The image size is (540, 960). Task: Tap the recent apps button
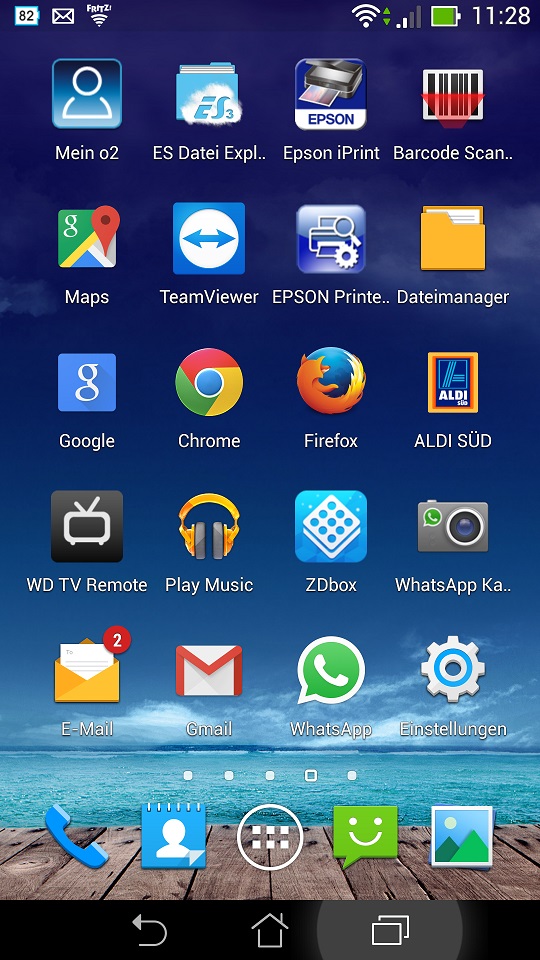[x=390, y=931]
